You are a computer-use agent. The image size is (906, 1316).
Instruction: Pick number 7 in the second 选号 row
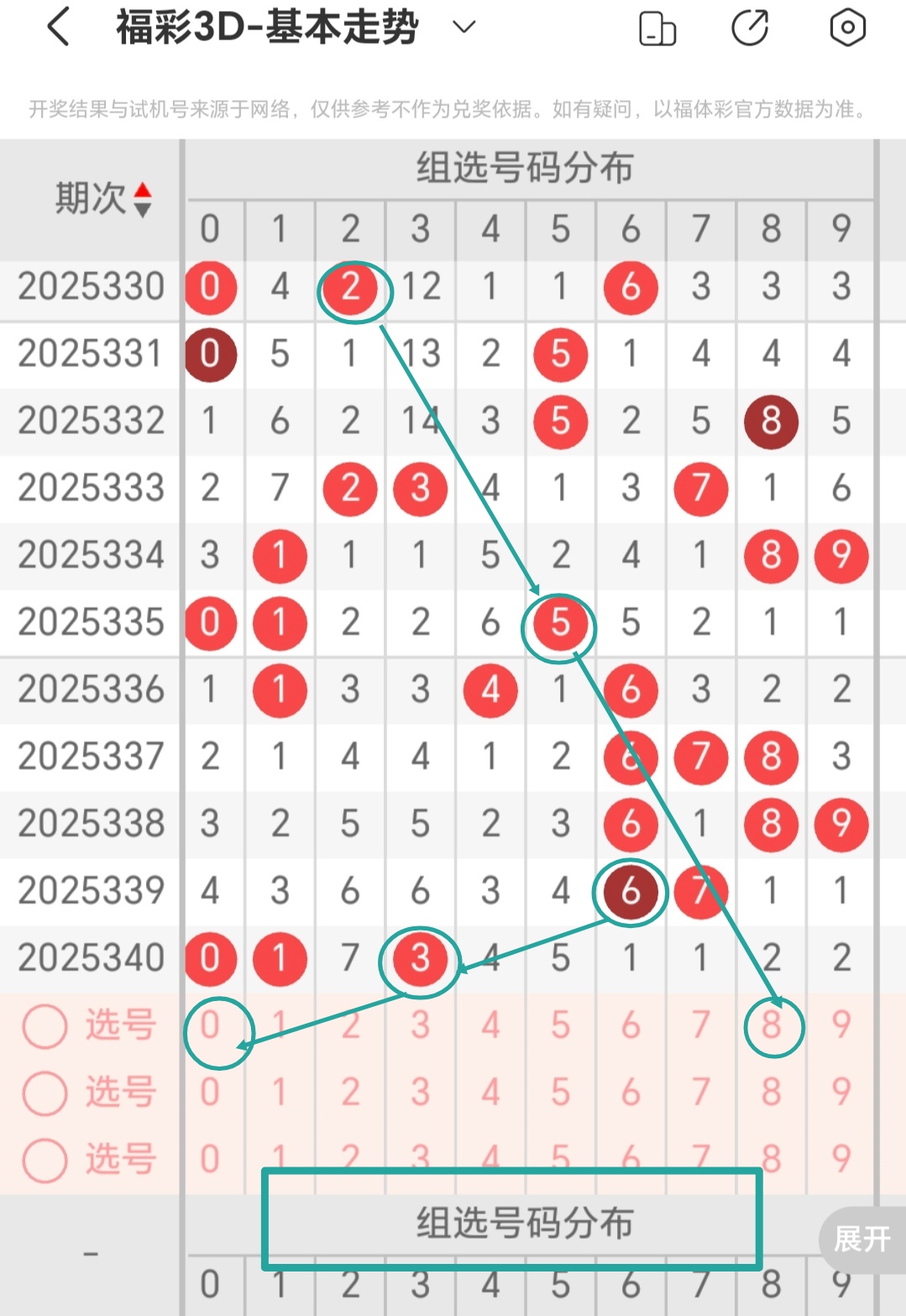click(700, 1093)
